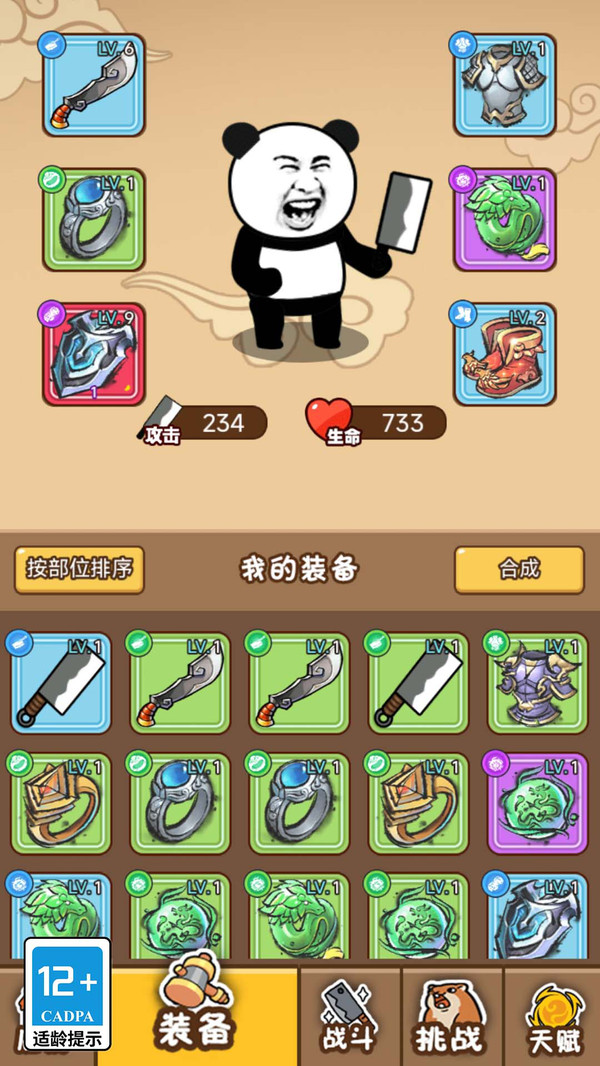Viewport: 600px width, 1066px height.
Task: Select the blue cleaver in inventory
Action: pos(60,682)
